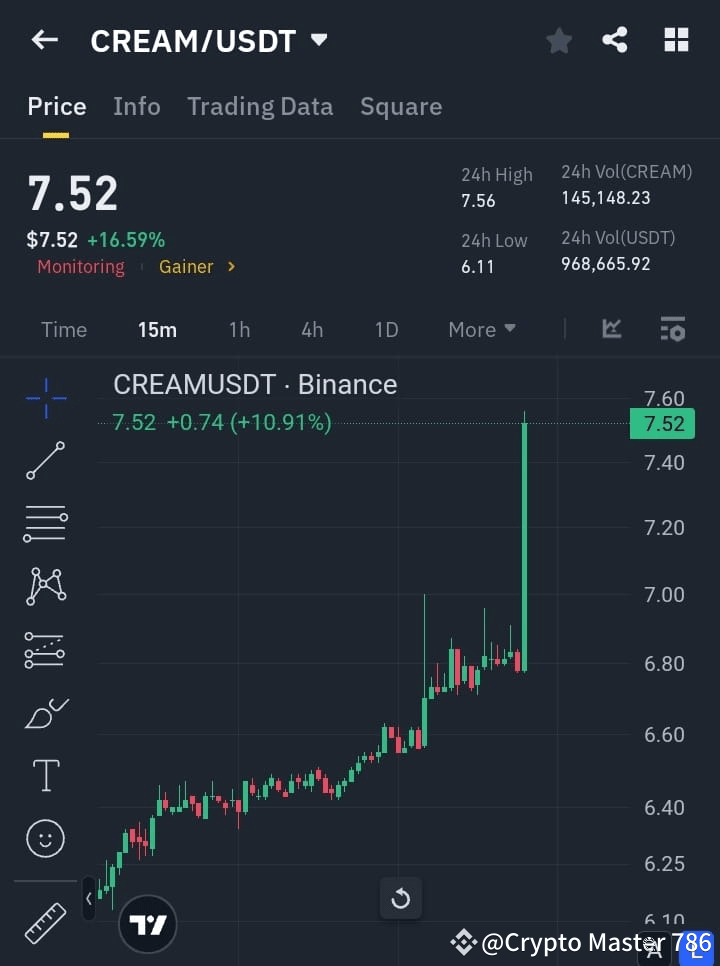The width and height of the screenshot is (720, 966).
Task: Select the horizontal lines drawing tool
Action: click(45, 524)
